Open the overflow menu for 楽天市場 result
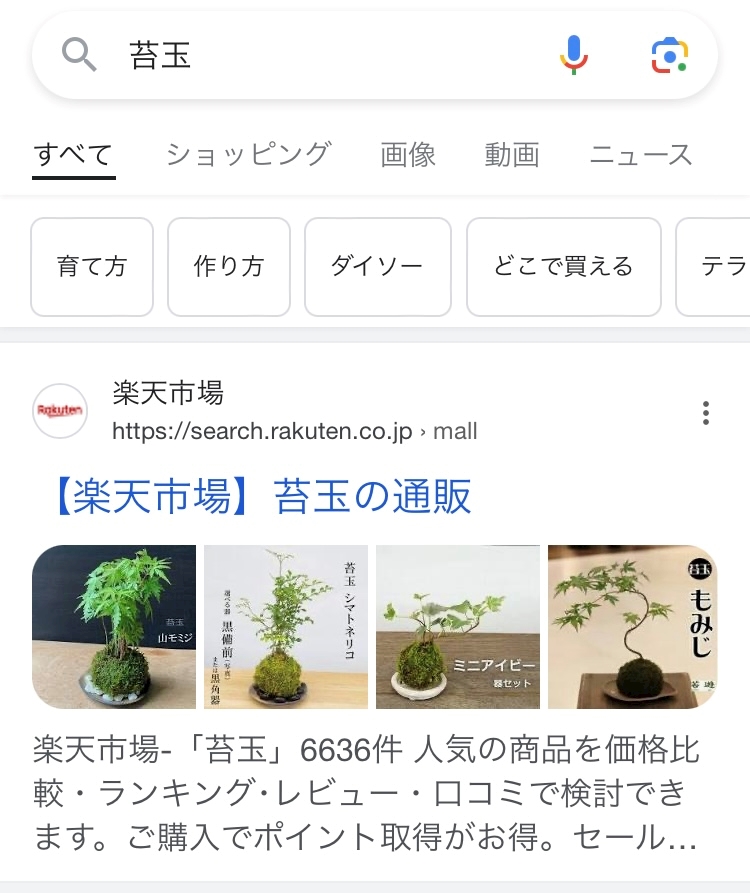Image resolution: width=750 pixels, height=893 pixels. tap(706, 413)
